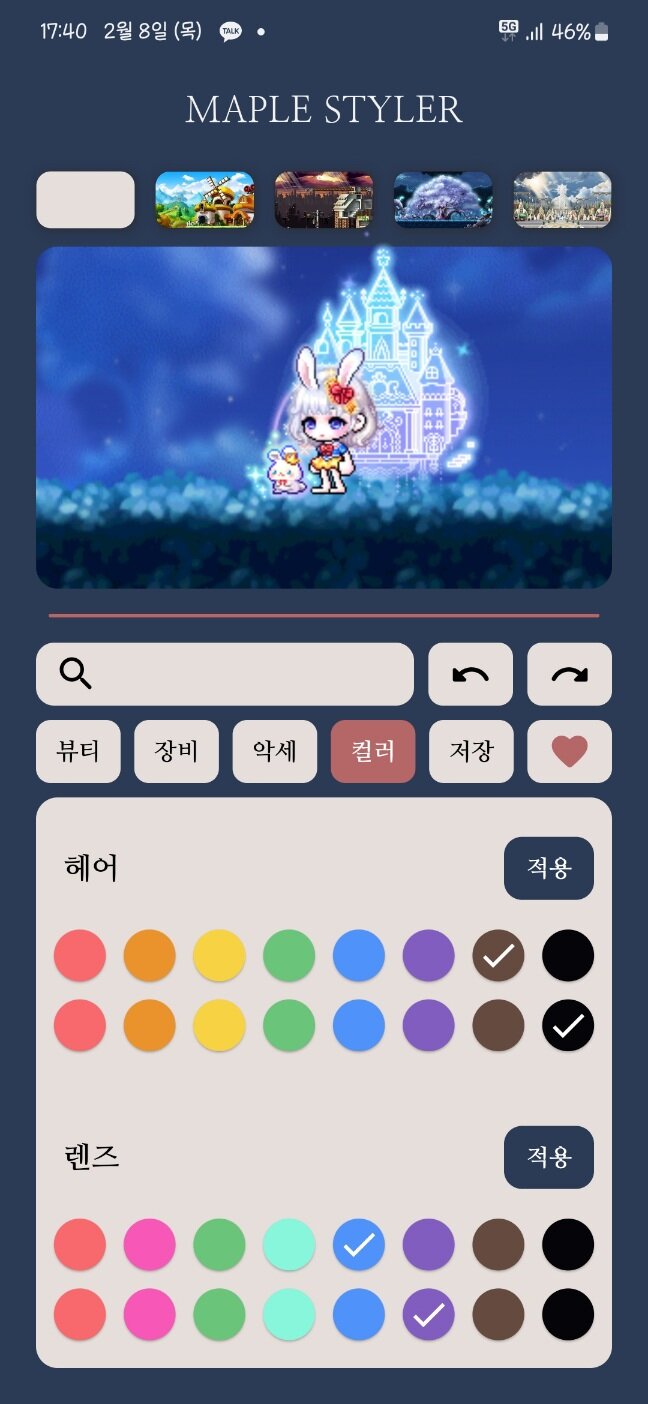Undo the last change

(x=470, y=674)
